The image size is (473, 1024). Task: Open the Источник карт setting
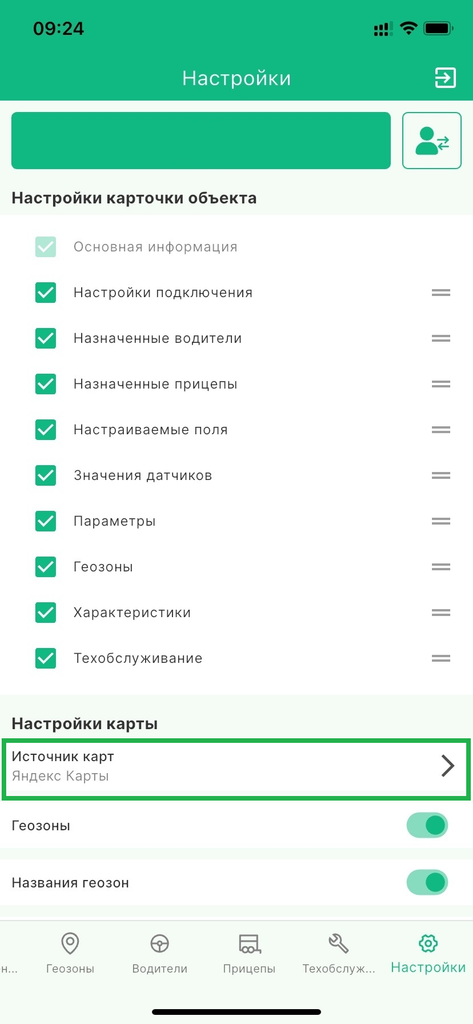click(x=236, y=767)
